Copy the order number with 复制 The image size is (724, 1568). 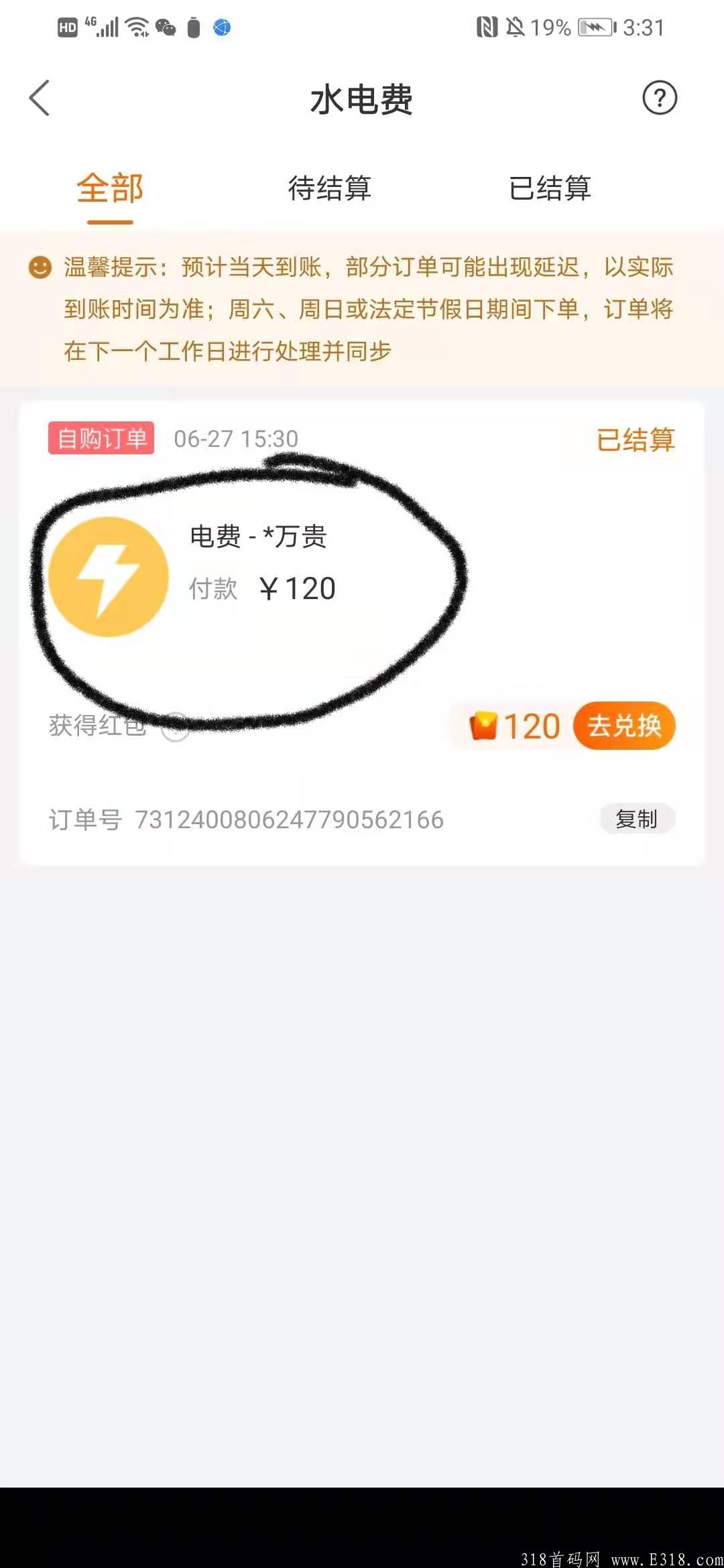pyautogui.click(x=637, y=819)
